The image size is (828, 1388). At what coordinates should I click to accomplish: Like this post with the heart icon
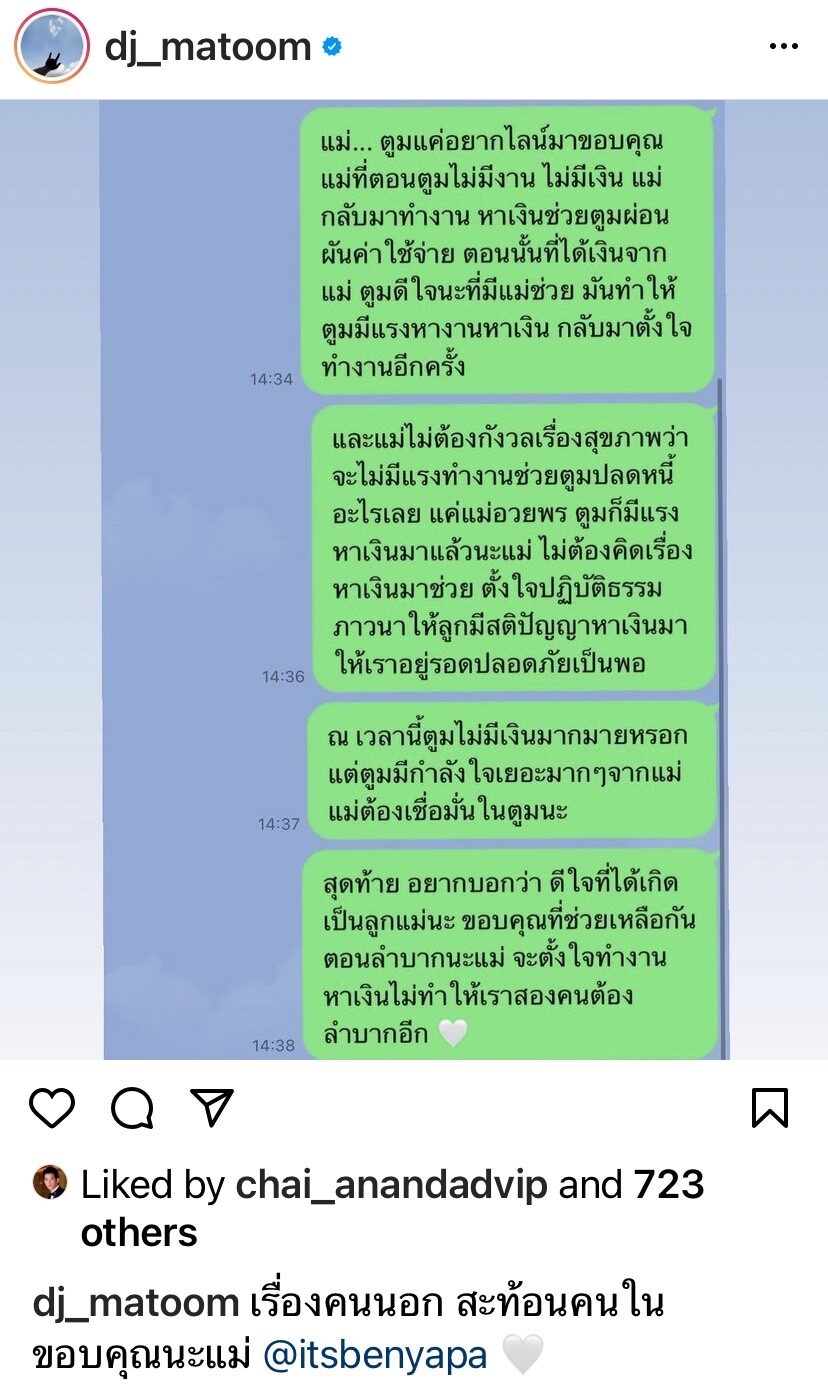pos(51,1108)
